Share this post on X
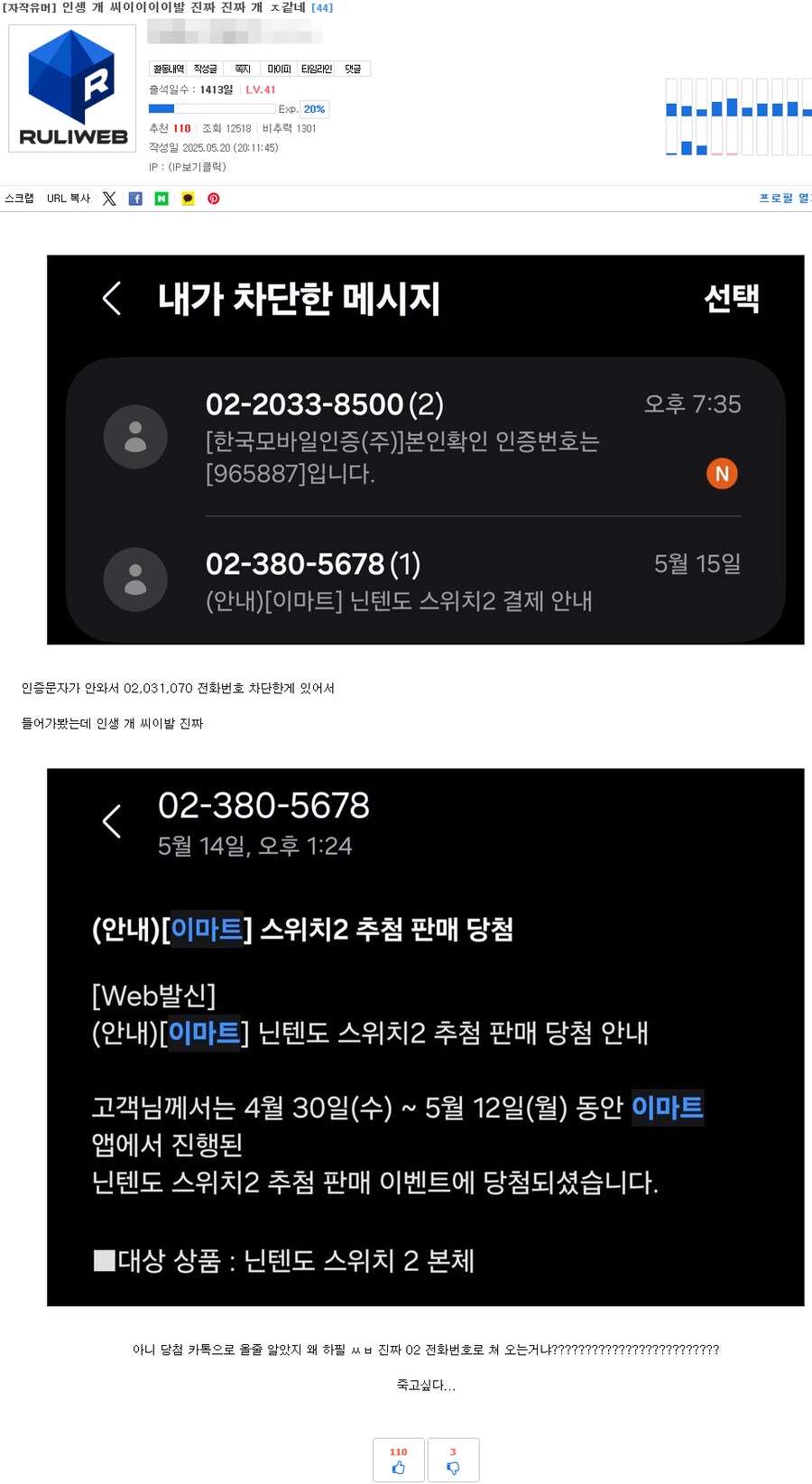 pos(109,199)
